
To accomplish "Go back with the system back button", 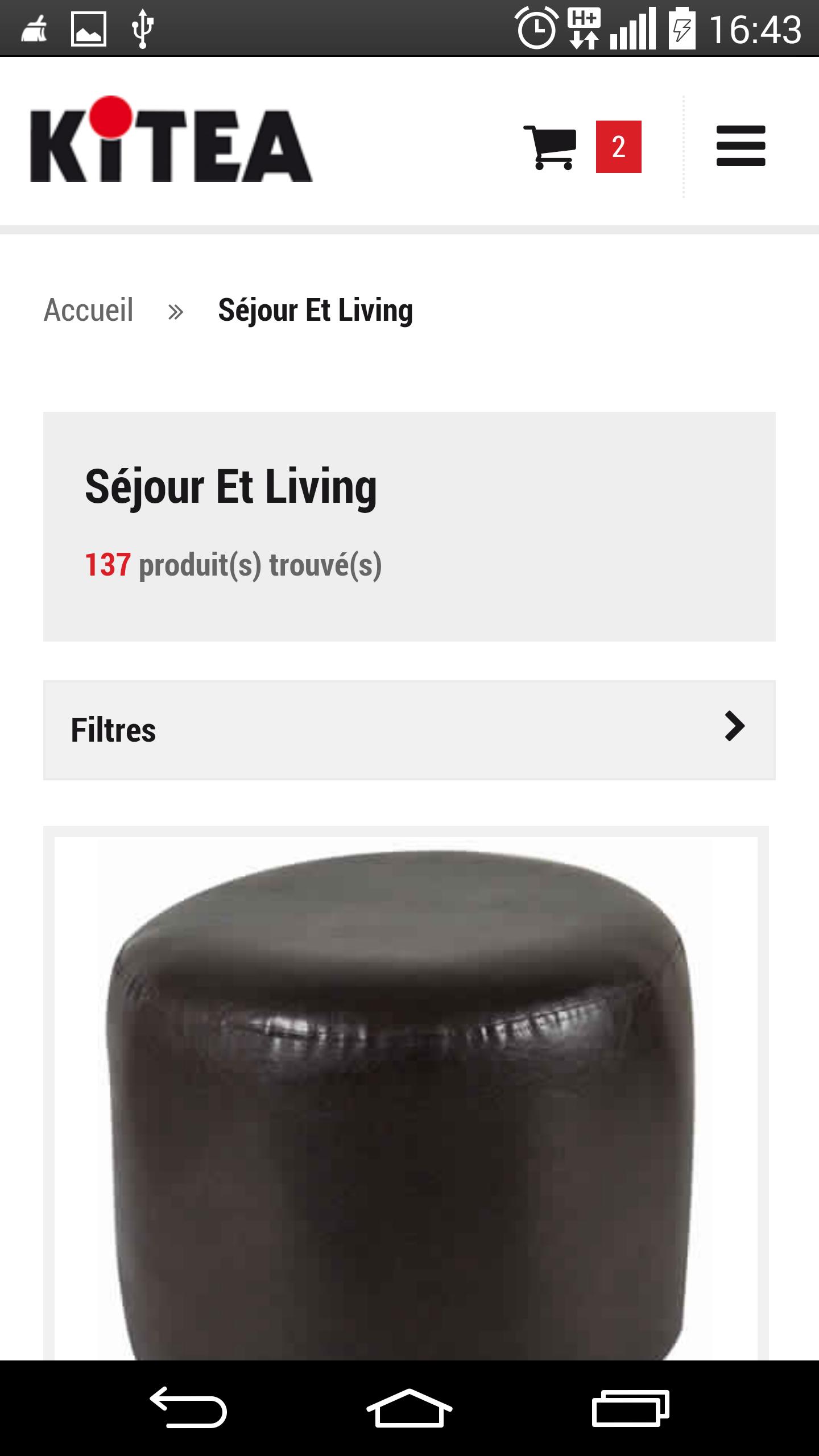I will point(188,1407).
